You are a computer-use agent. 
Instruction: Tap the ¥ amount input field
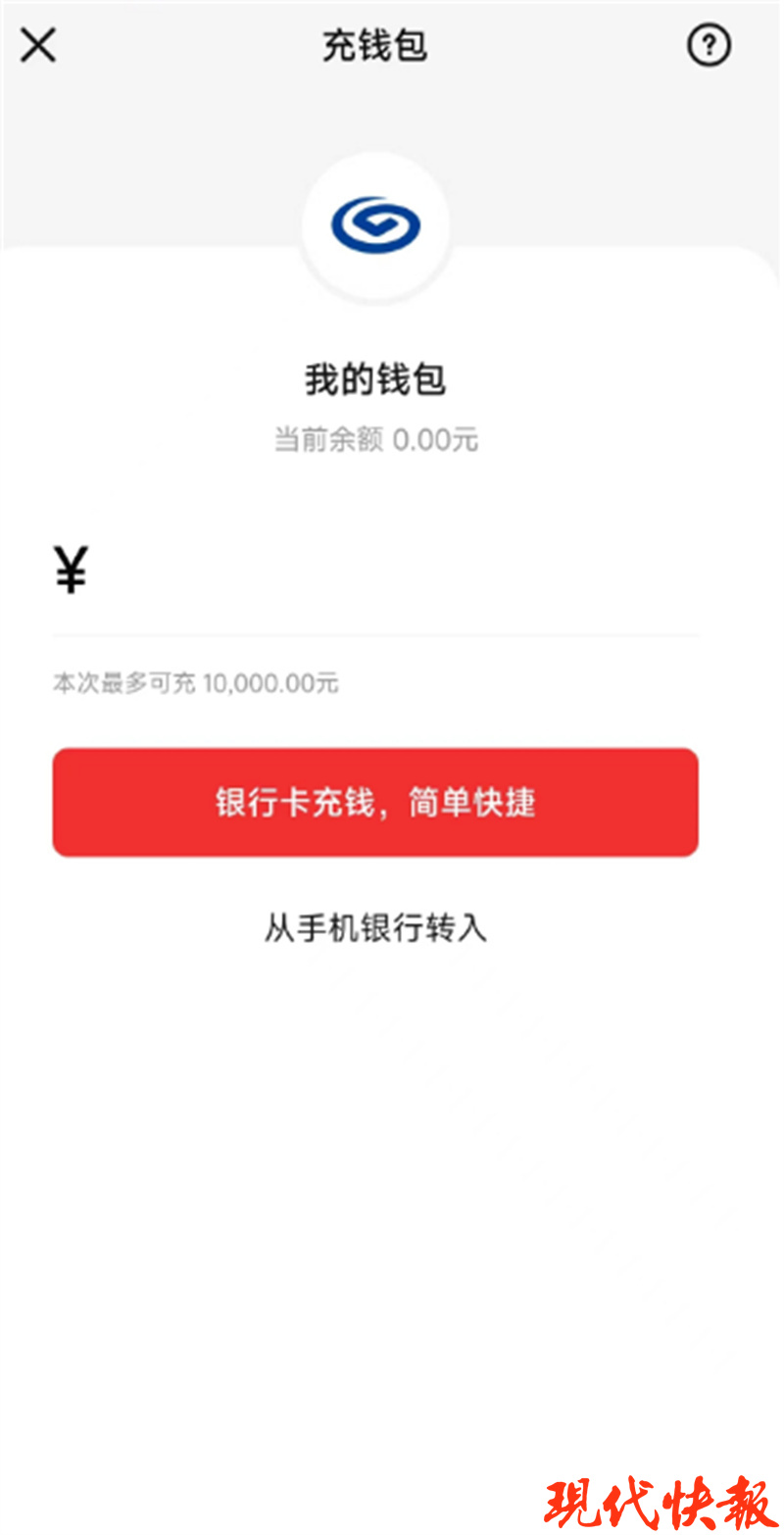(375, 571)
